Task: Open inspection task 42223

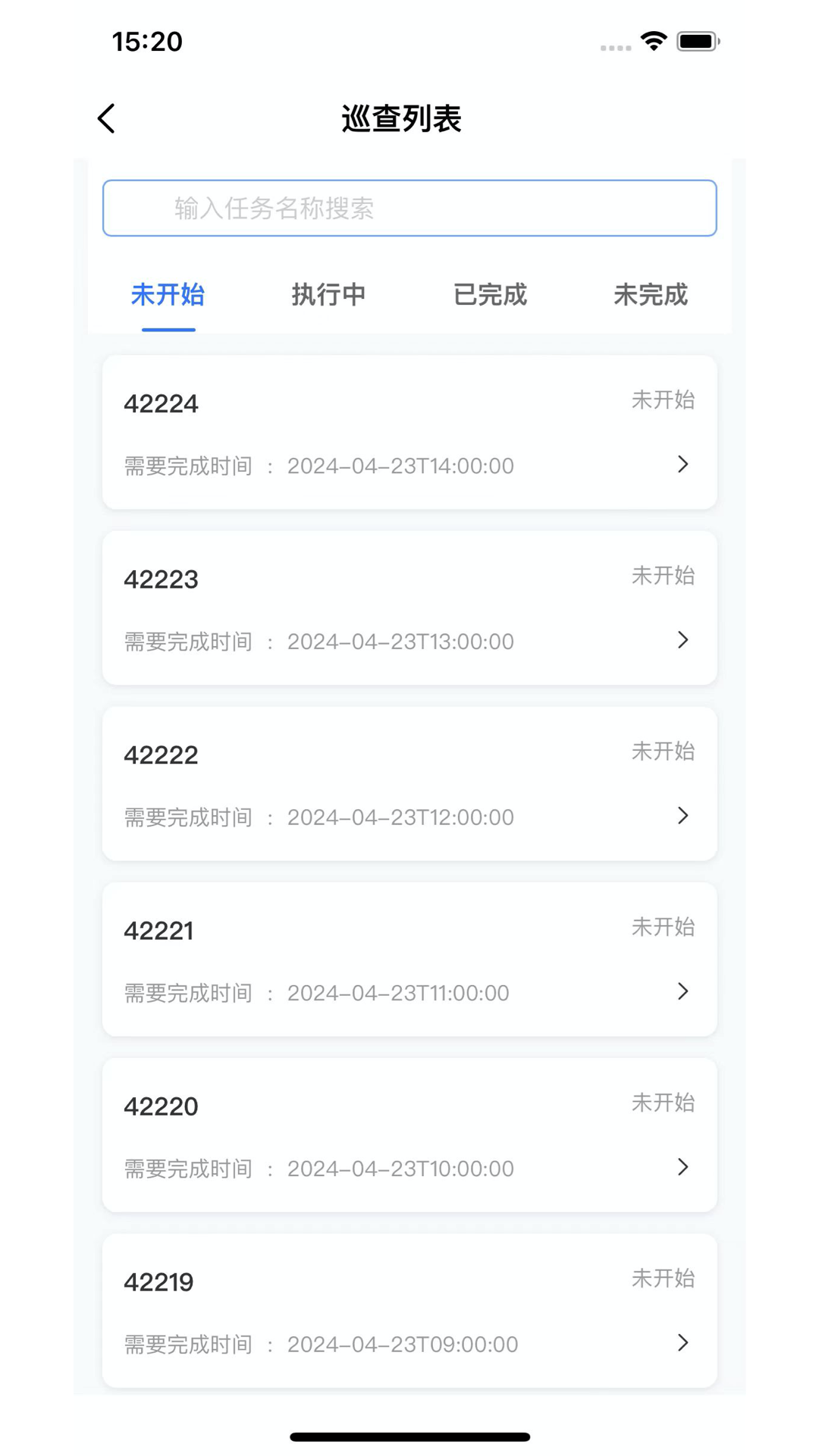Action: pyautogui.click(x=409, y=608)
